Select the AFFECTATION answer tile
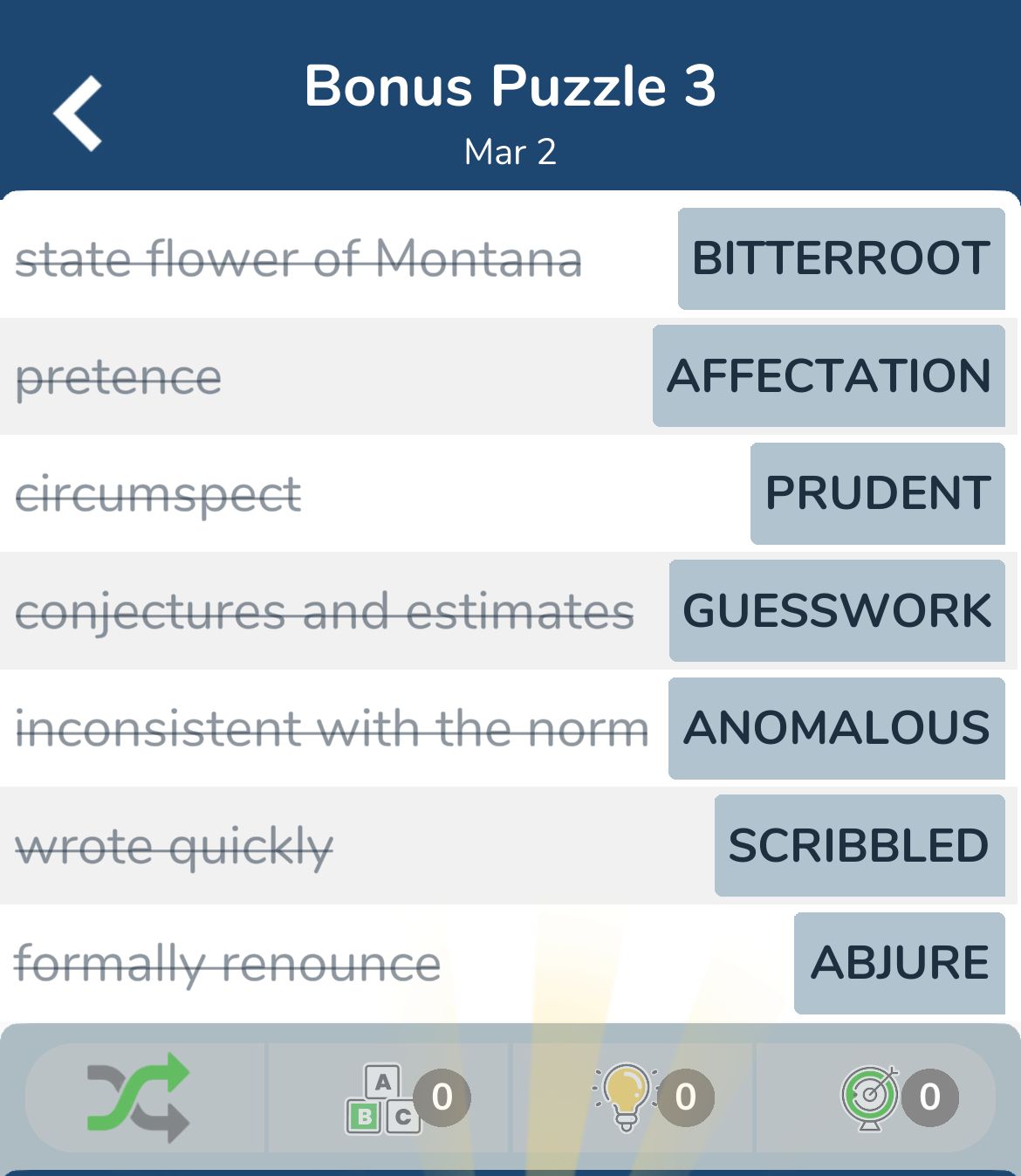Viewport: 1021px width, 1176px height. (x=828, y=376)
